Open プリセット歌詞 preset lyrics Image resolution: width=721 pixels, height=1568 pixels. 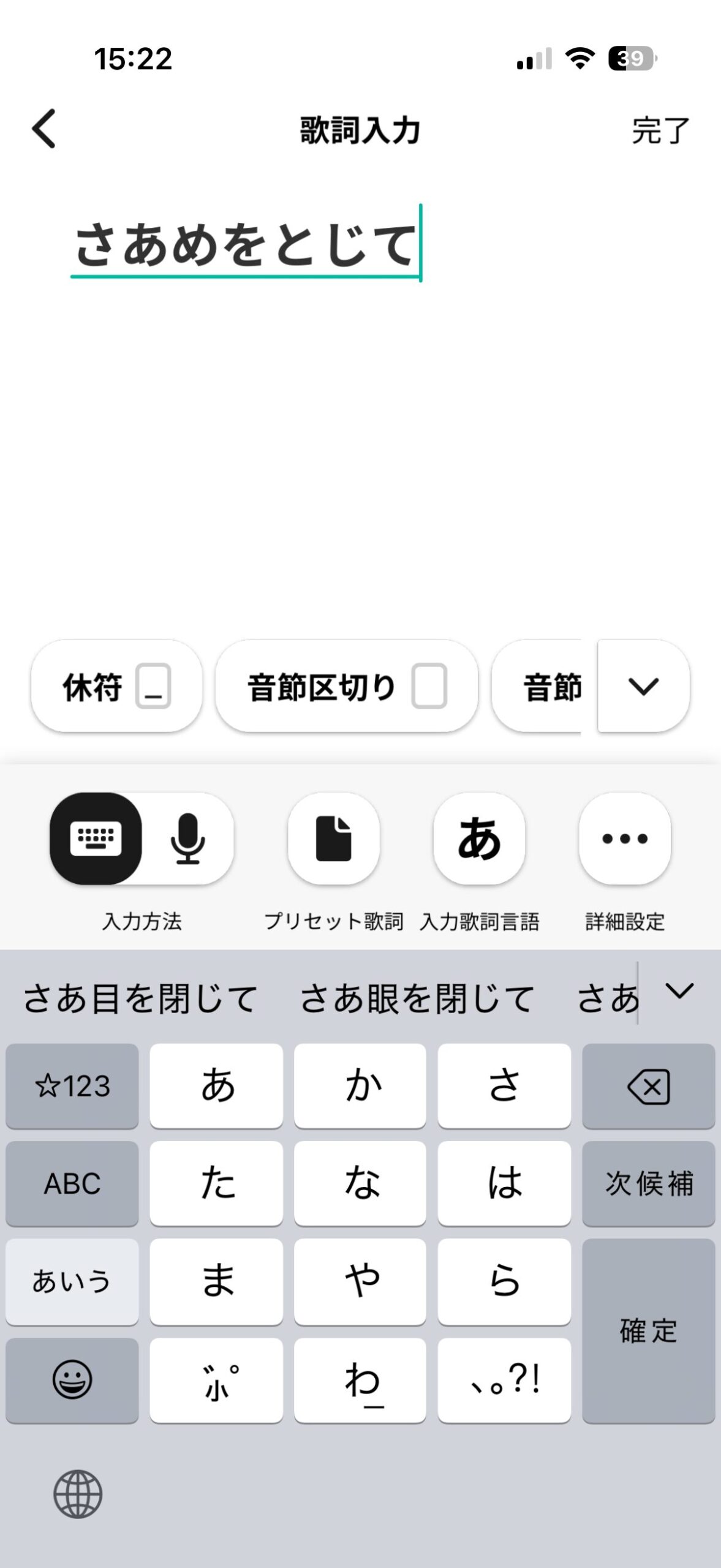tap(333, 838)
